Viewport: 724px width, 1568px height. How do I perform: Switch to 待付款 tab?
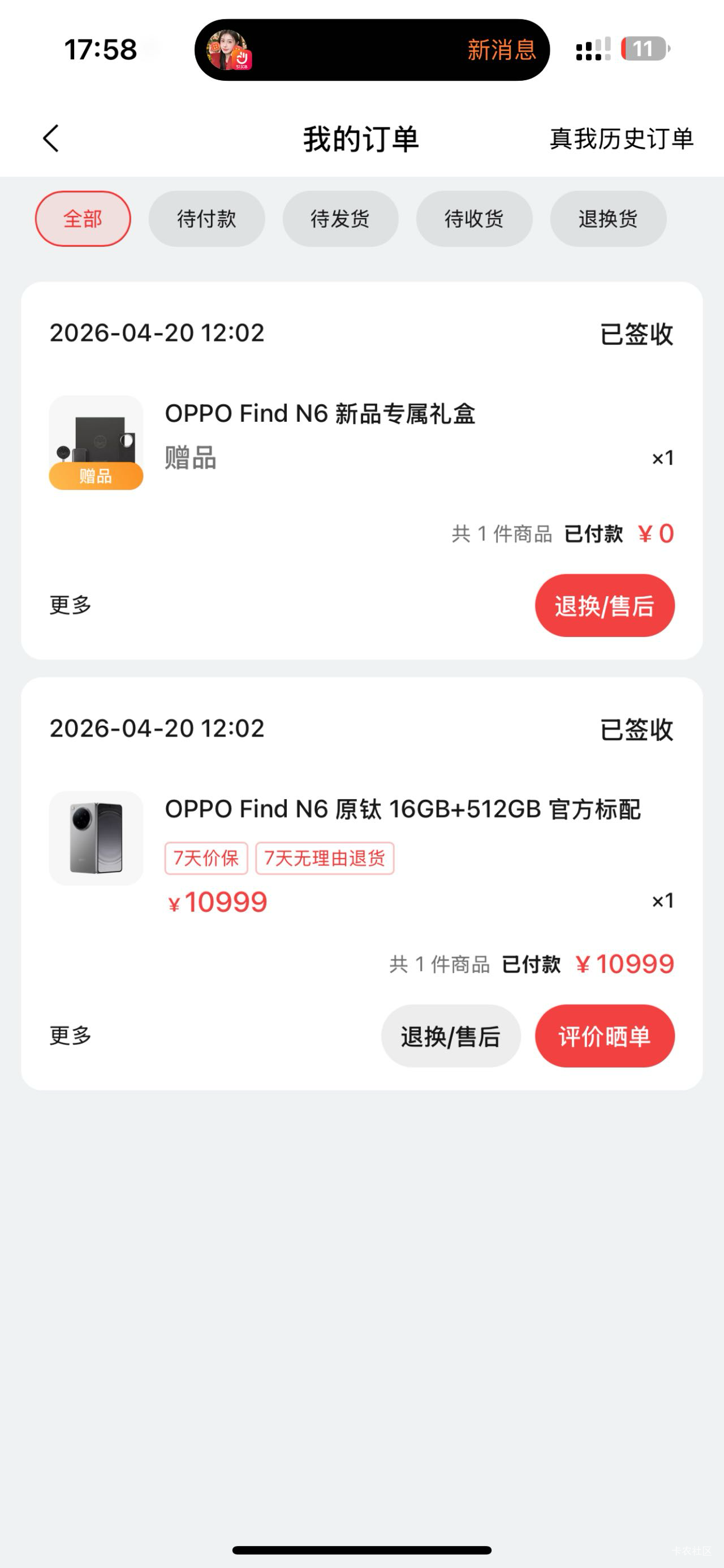tap(206, 219)
